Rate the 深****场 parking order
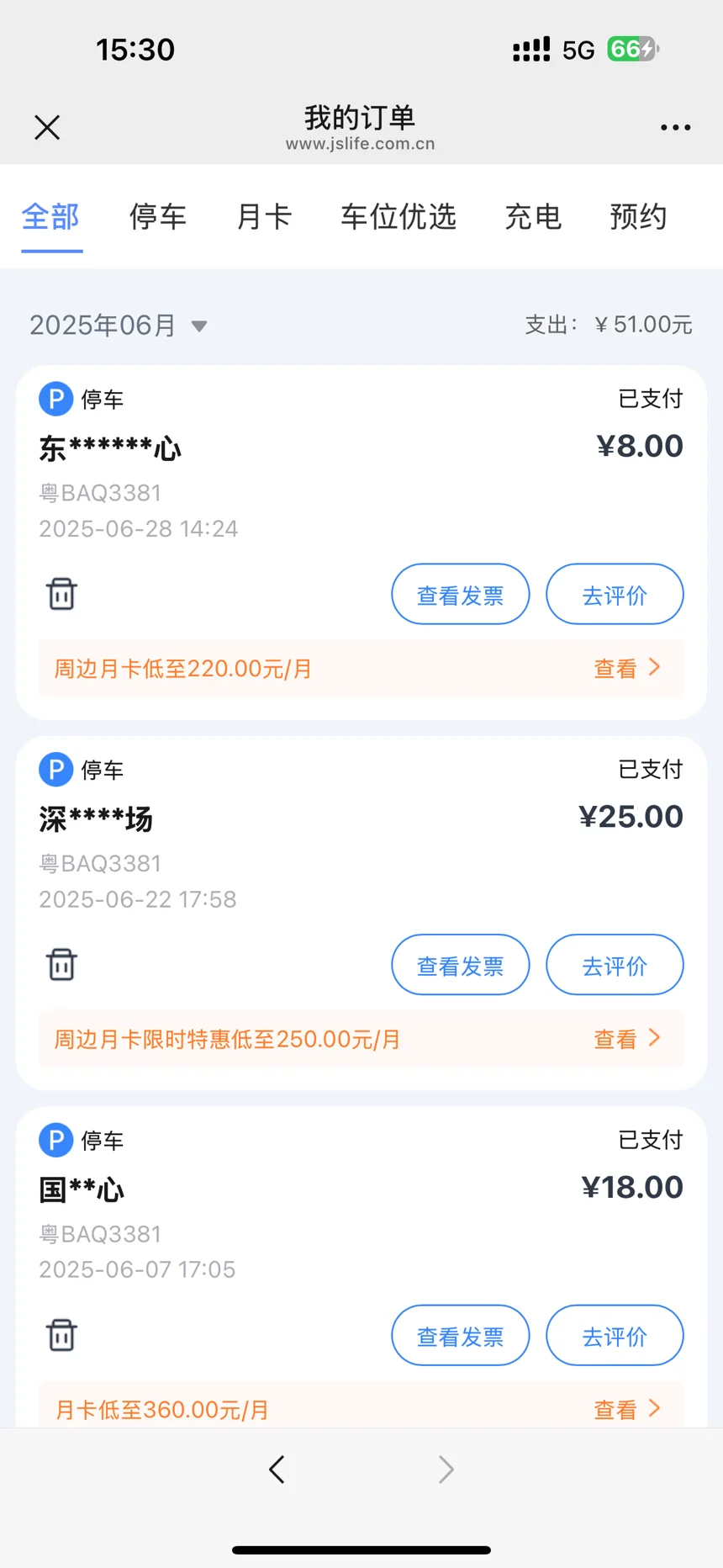Image resolution: width=723 pixels, height=1568 pixels. (615, 965)
